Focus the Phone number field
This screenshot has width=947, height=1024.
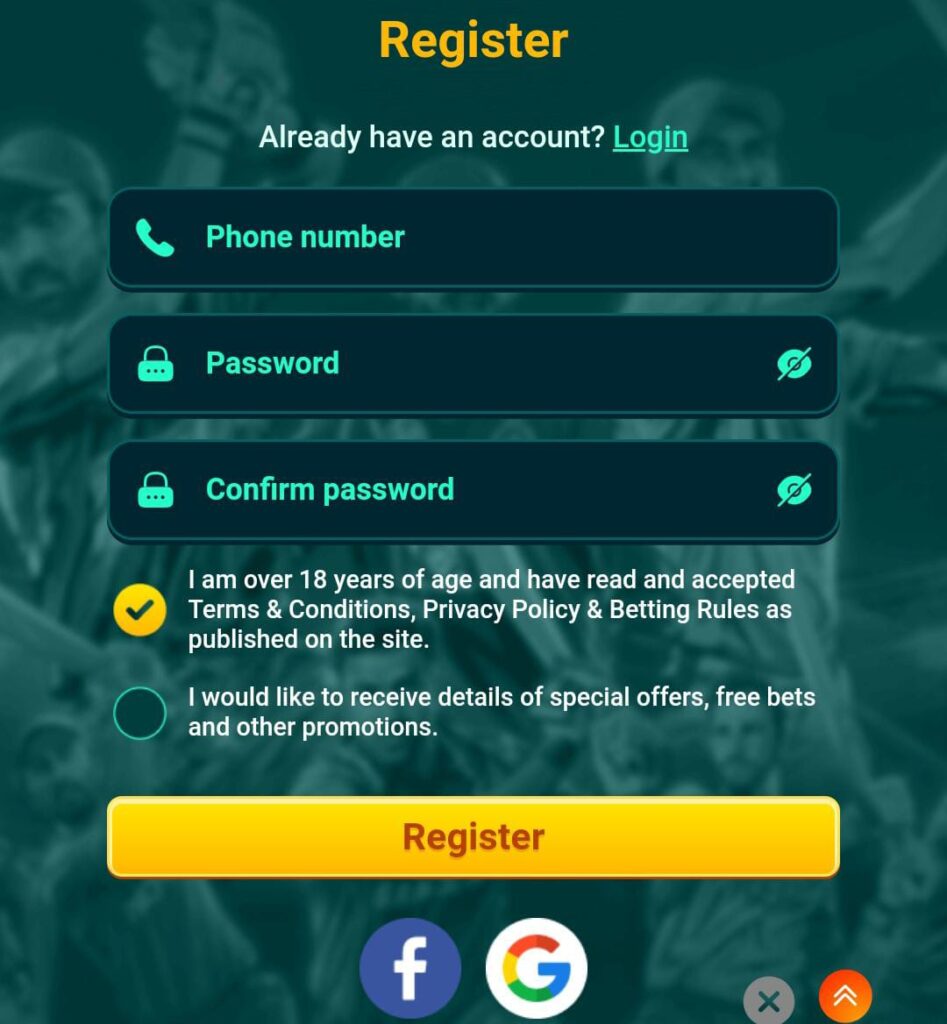pos(472,238)
